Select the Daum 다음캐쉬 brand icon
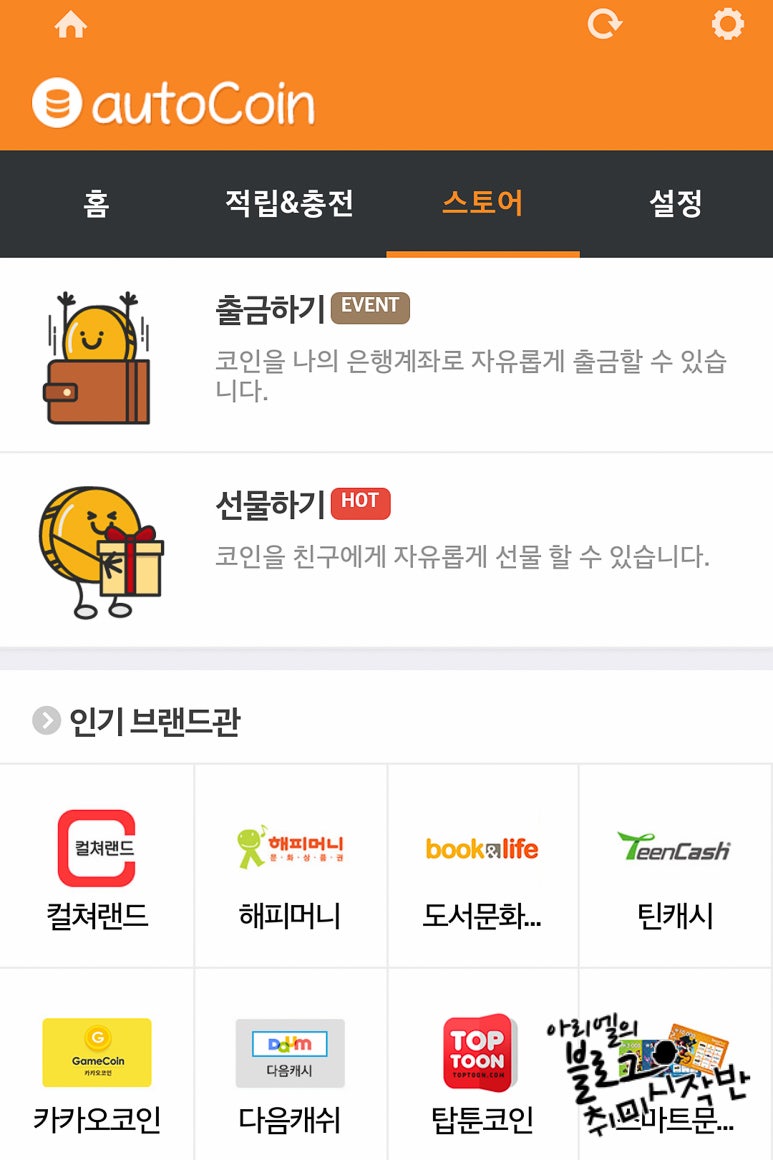 click(x=290, y=1052)
